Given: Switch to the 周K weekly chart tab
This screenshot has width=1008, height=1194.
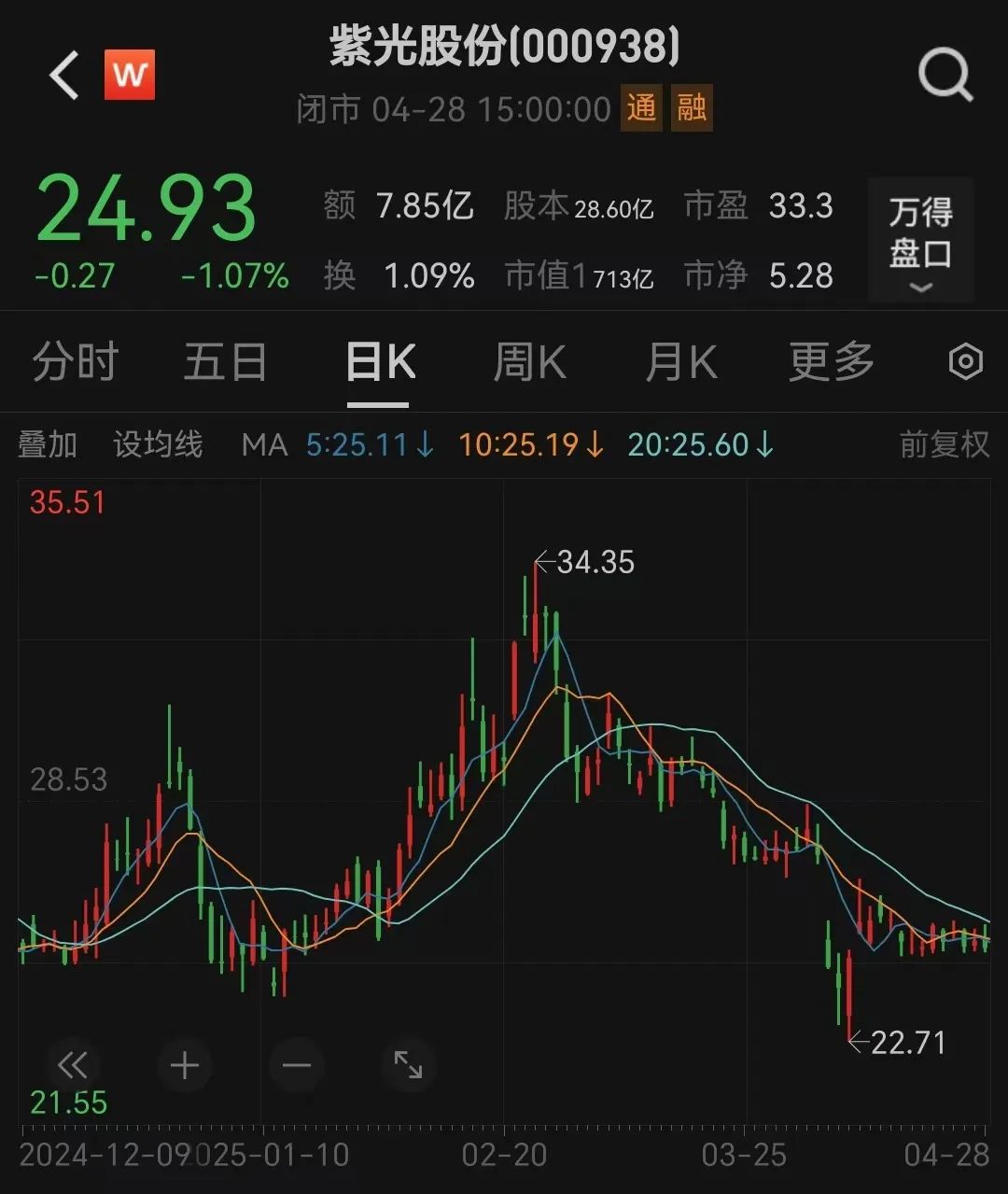Looking at the screenshot, I should tap(528, 361).
